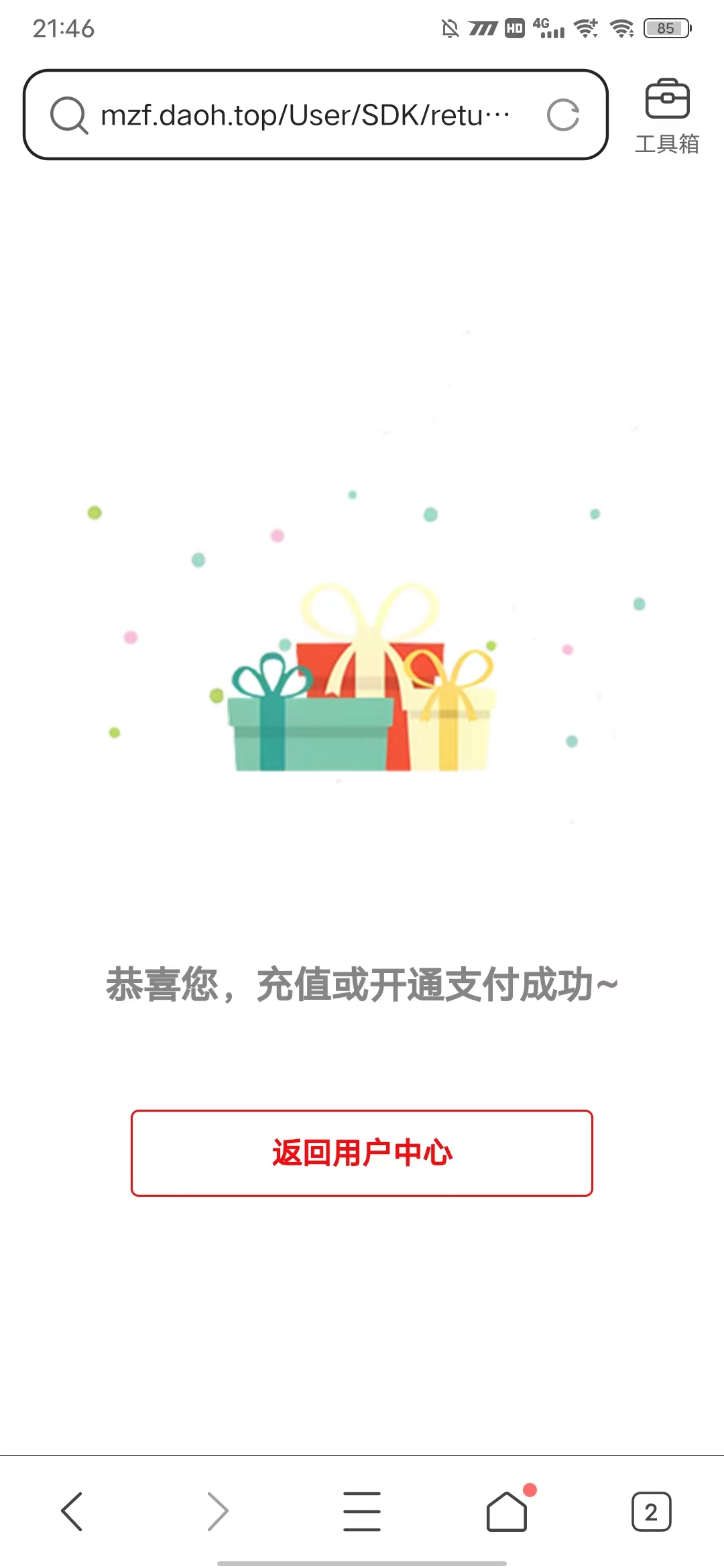Tap 返回用户中心 to return to user center

(x=362, y=1153)
